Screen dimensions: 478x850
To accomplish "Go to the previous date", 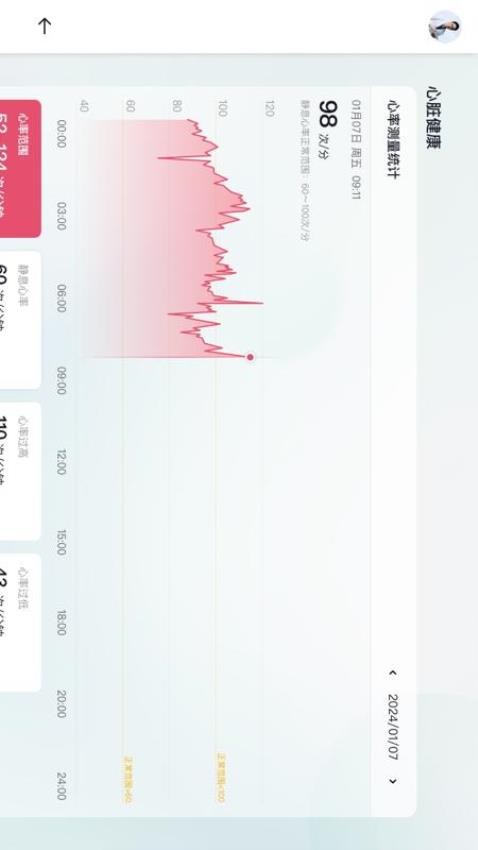I will point(393,673).
